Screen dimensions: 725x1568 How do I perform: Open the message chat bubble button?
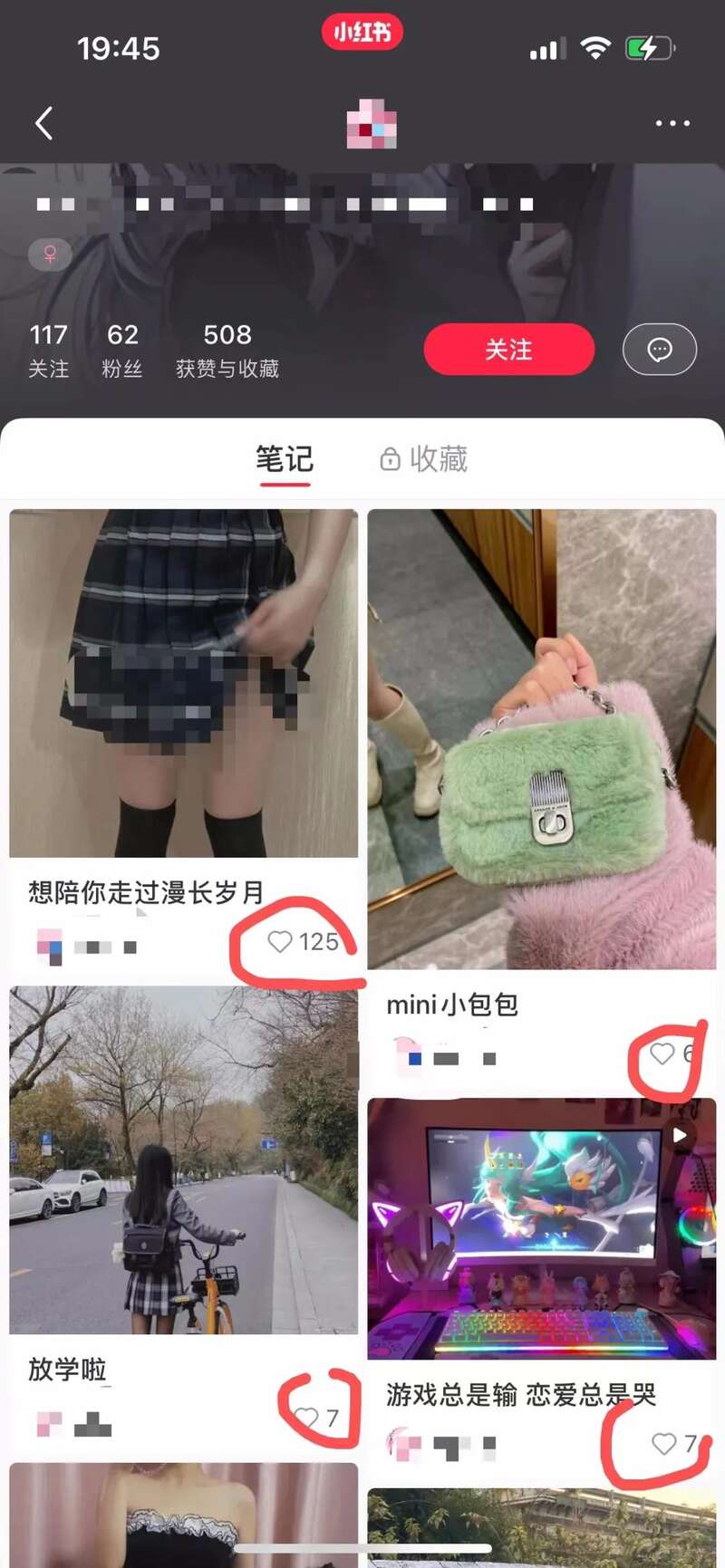coord(659,350)
